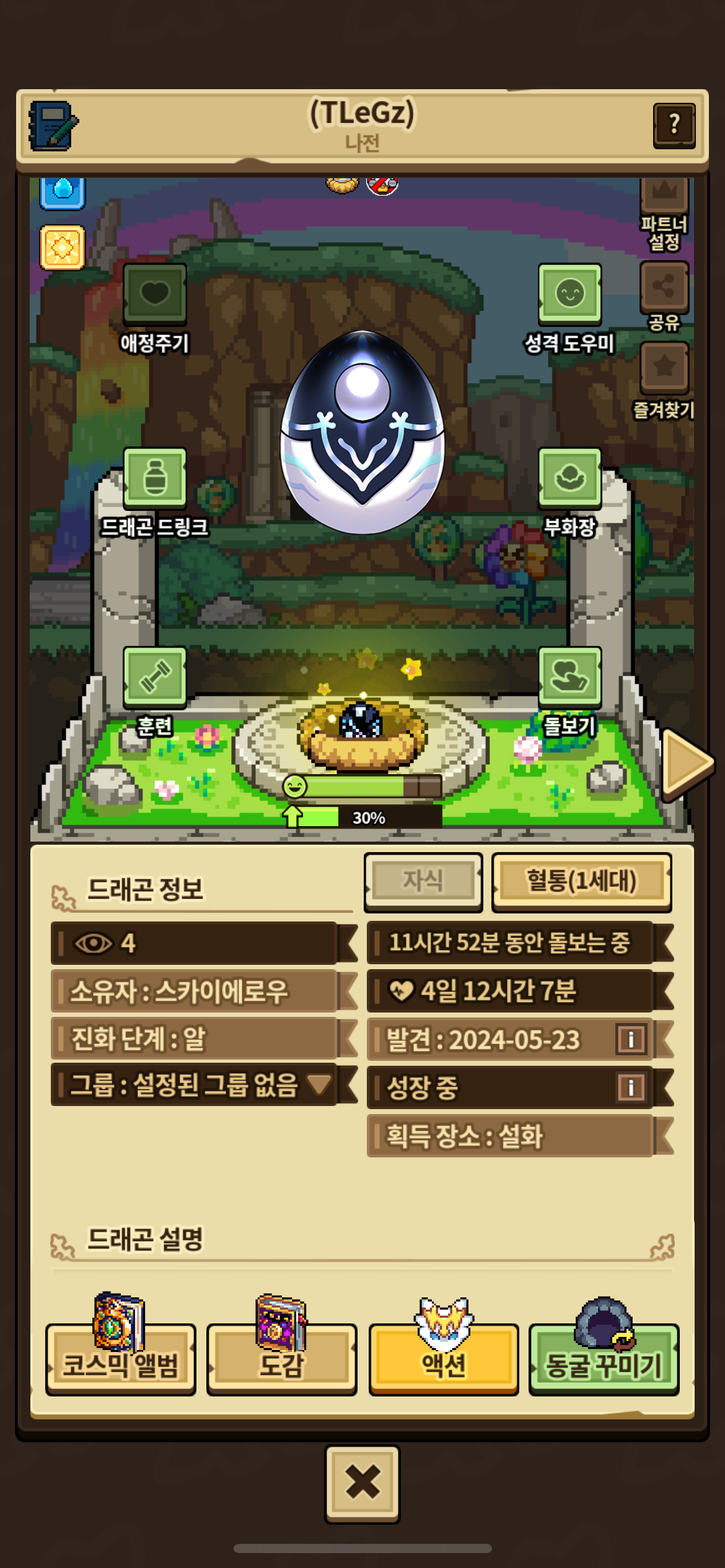
Task: Start 훈련 training
Action: [x=154, y=677]
